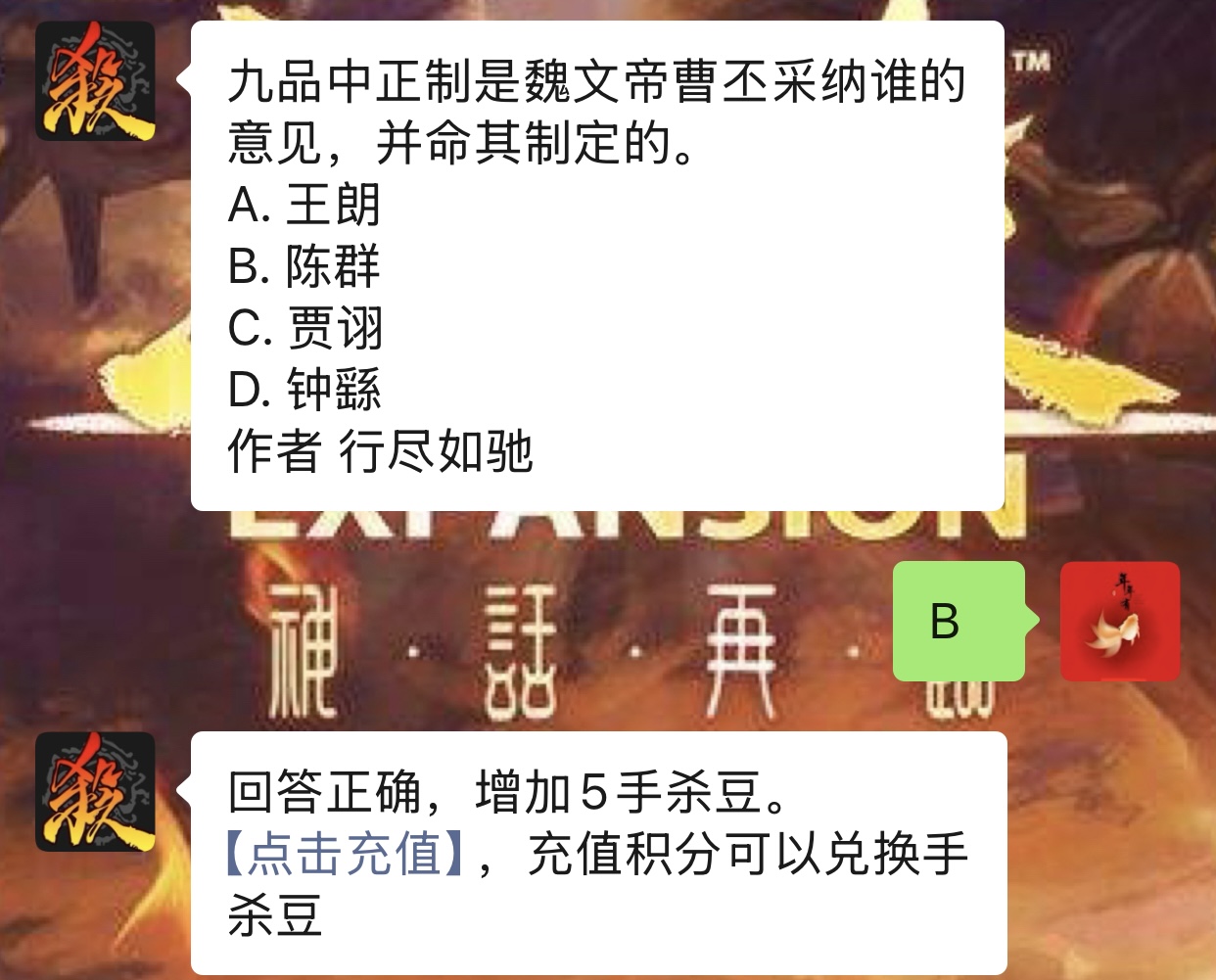
Task: Open the 杀 account avatar beside the quiz question
Action: [x=95, y=81]
